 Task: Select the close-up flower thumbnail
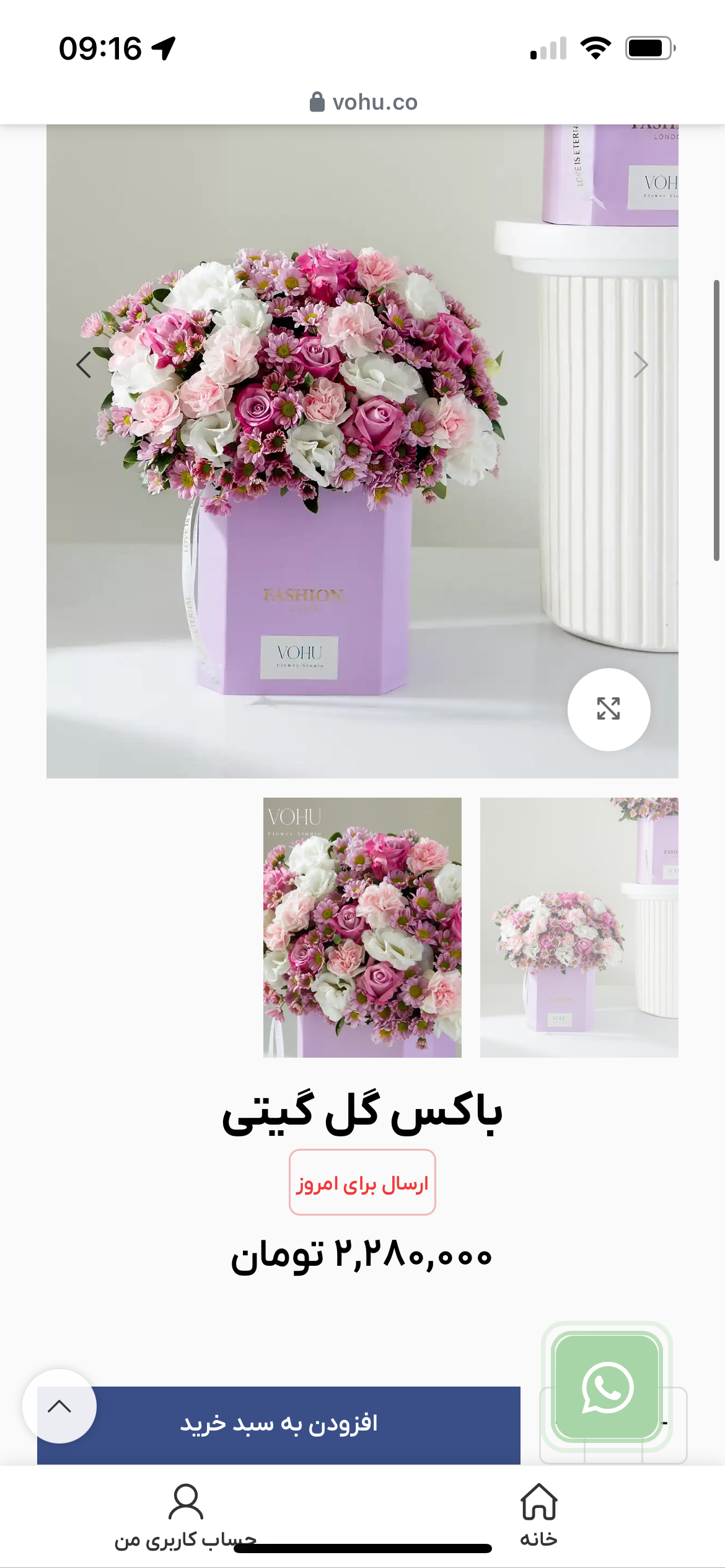click(x=362, y=927)
